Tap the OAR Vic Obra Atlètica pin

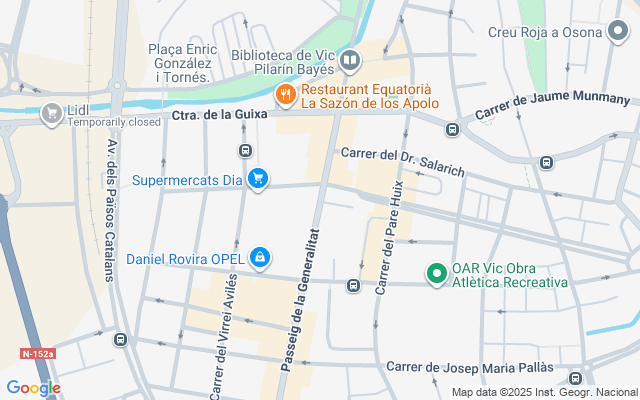(x=437, y=274)
